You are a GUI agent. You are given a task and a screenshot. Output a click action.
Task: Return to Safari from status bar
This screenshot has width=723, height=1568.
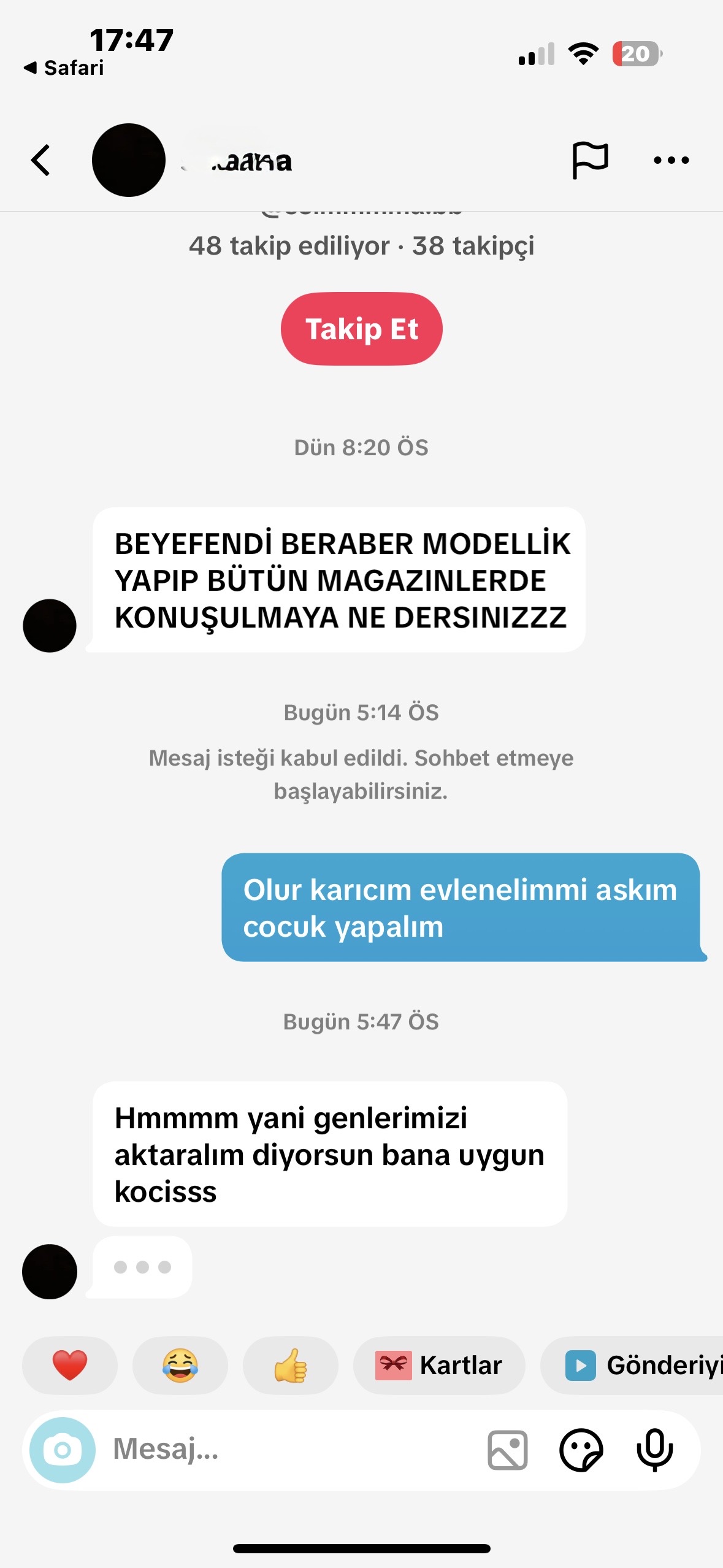(64, 68)
